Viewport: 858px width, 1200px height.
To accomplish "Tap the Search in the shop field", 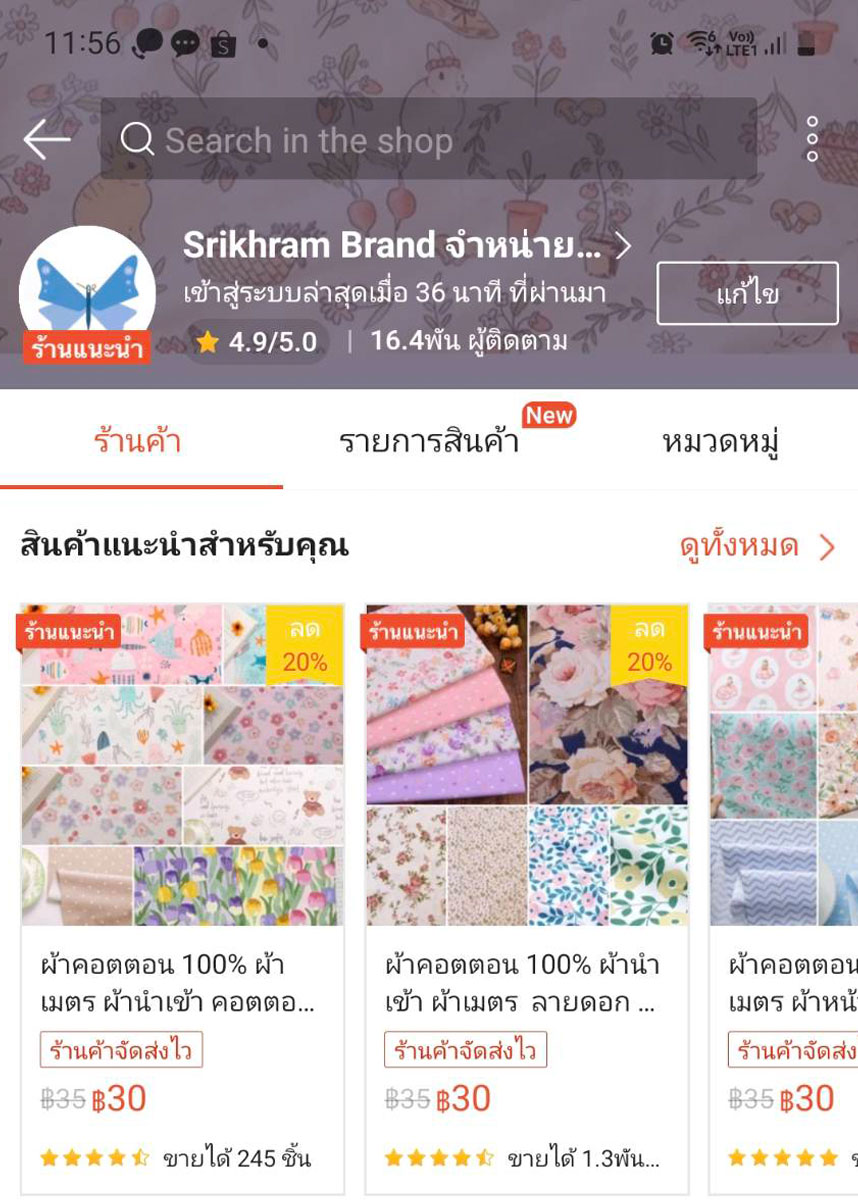I will (x=428, y=140).
